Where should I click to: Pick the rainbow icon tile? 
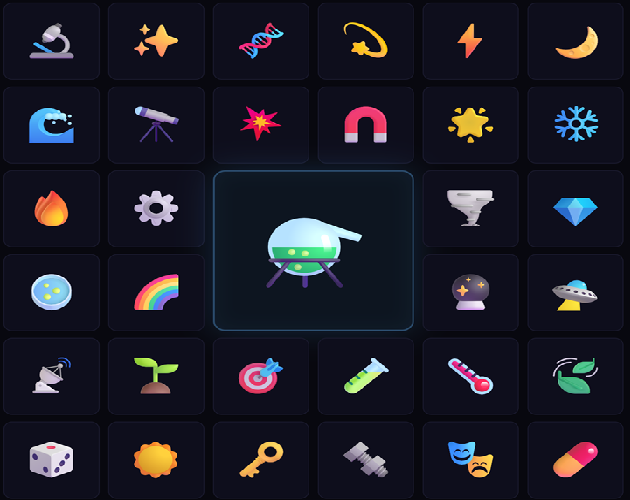pos(156,292)
